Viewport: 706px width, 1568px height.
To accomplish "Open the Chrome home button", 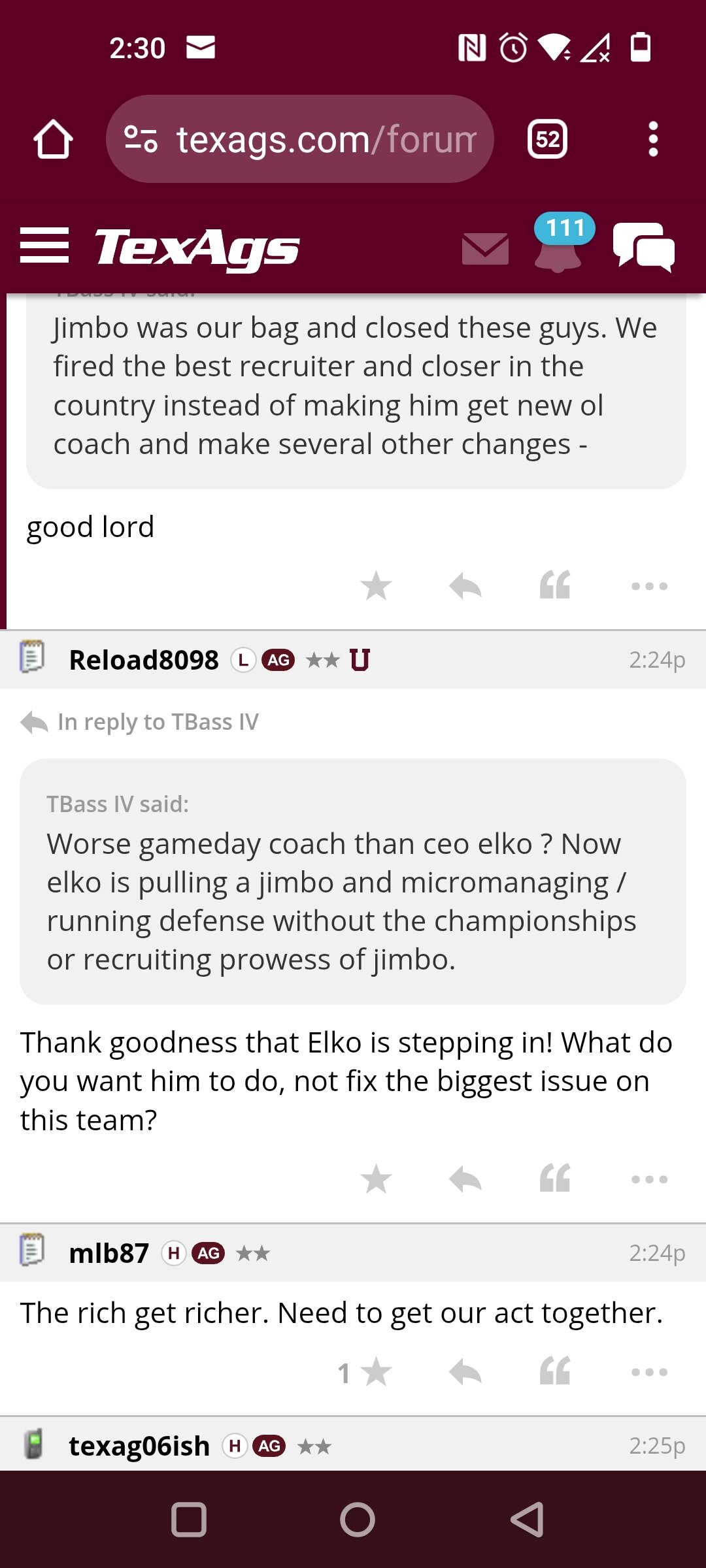I will [x=53, y=139].
